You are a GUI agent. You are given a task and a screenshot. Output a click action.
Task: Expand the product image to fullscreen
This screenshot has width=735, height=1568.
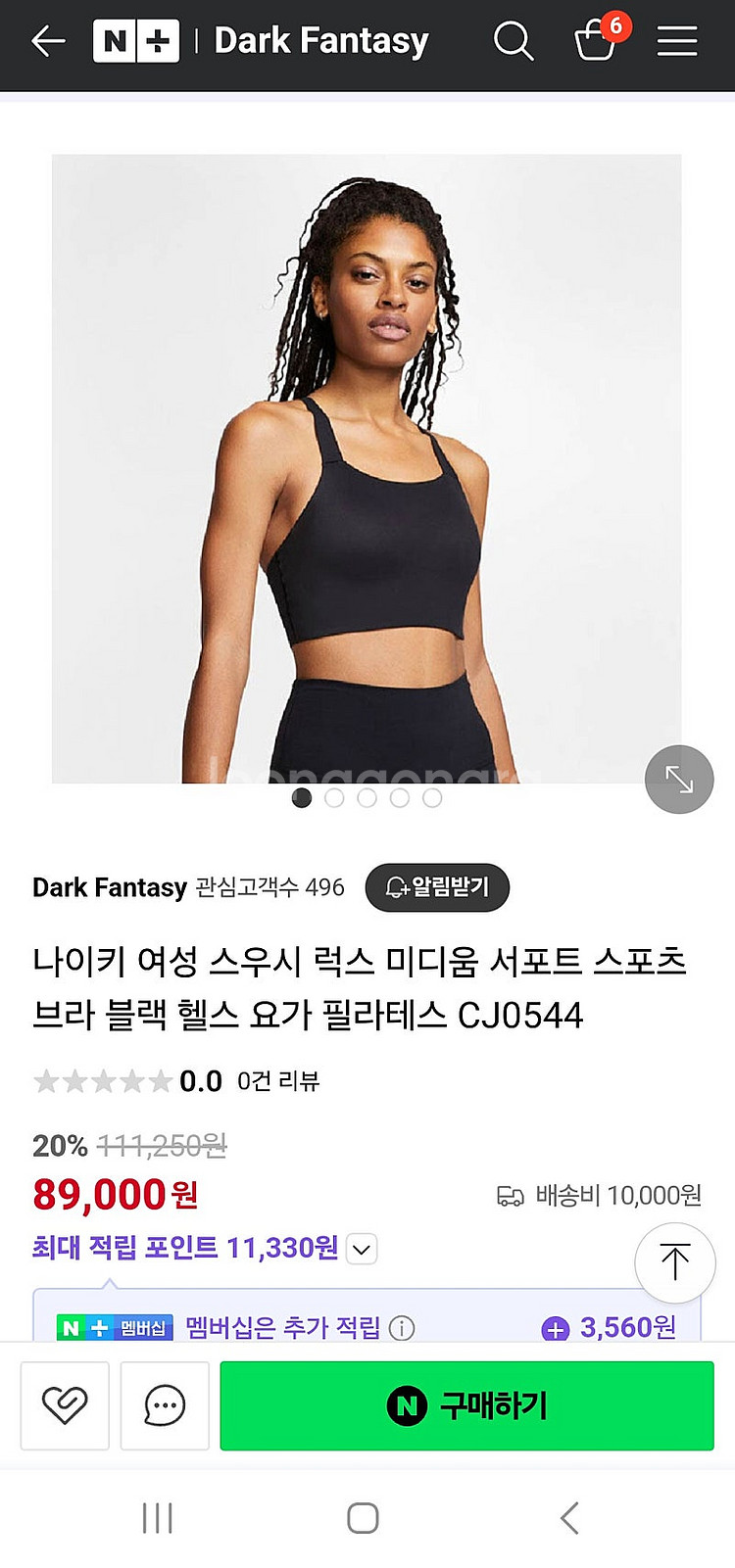679,779
